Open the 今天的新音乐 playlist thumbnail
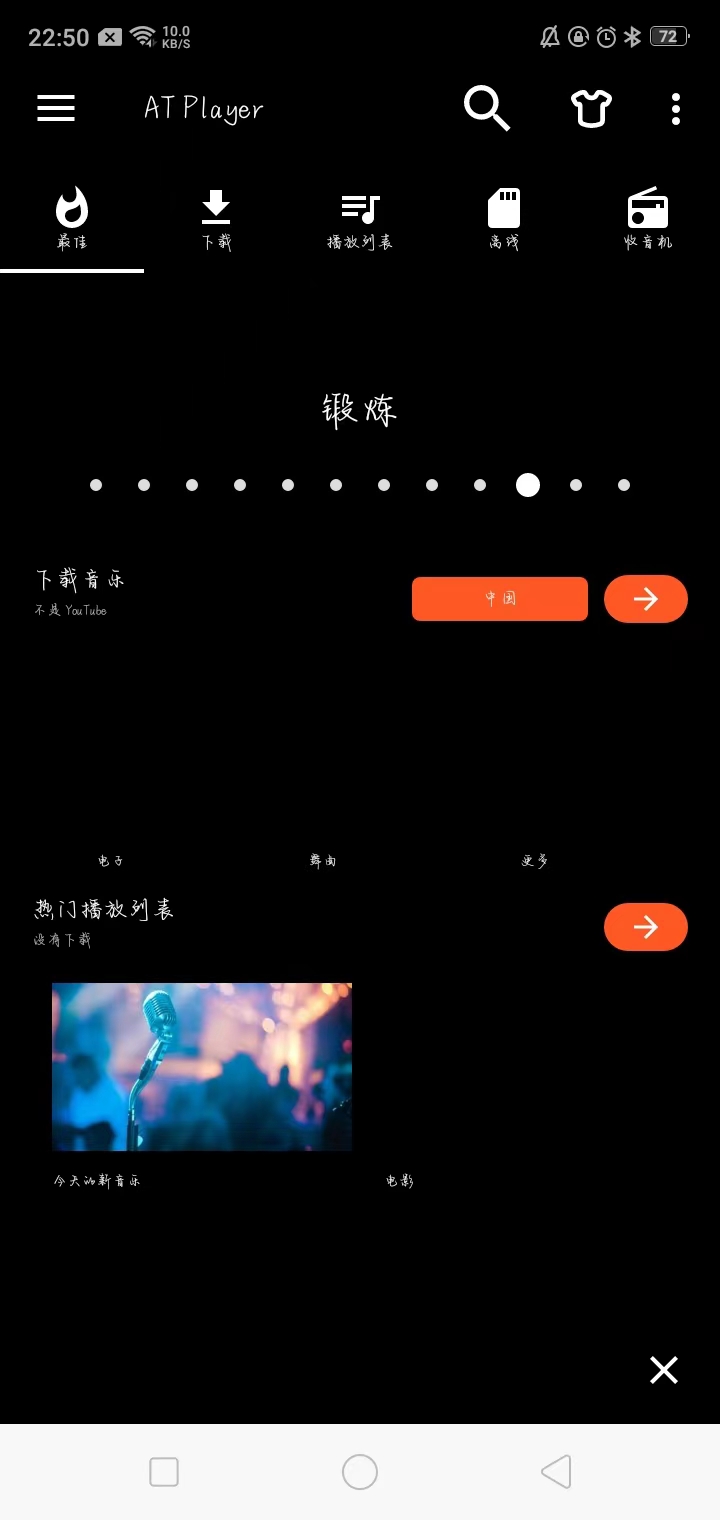The height and width of the screenshot is (1520, 720). click(x=201, y=1066)
